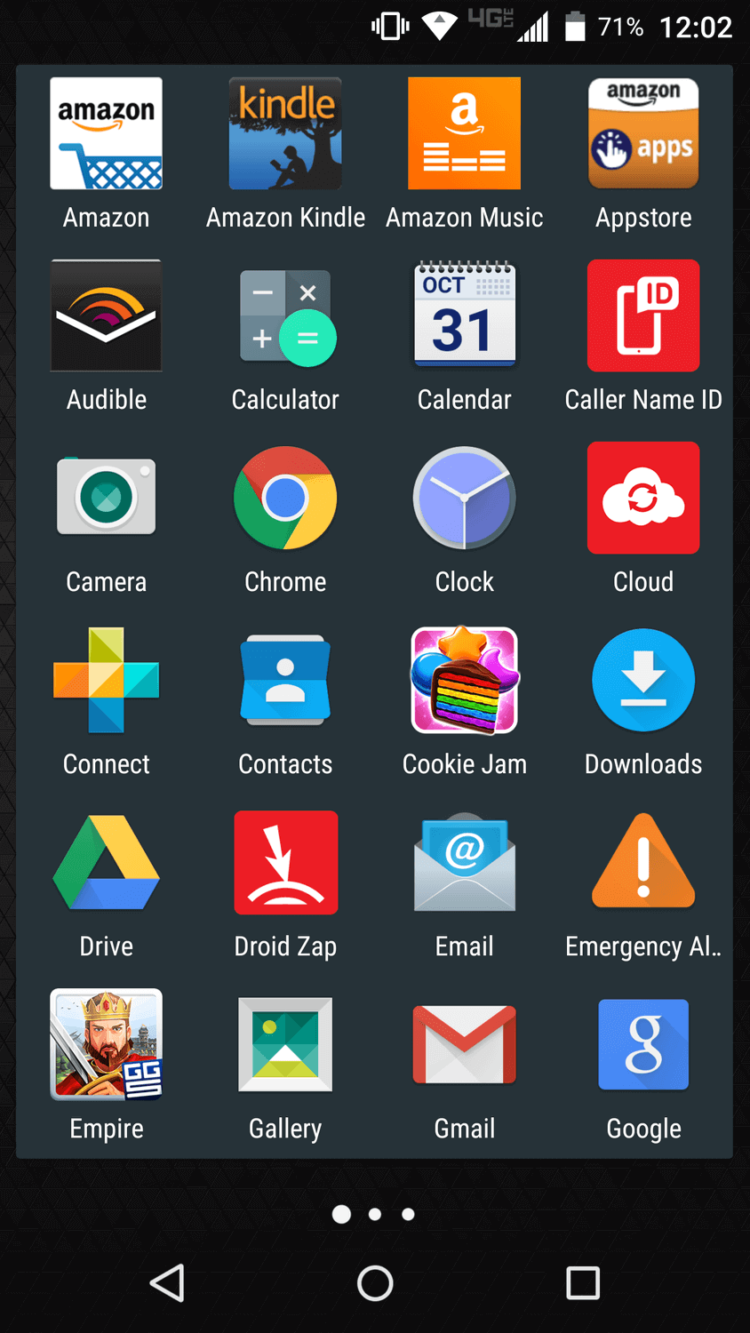Go to the home screen
Image resolution: width=750 pixels, height=1333 pixels.
point(375,1283)
